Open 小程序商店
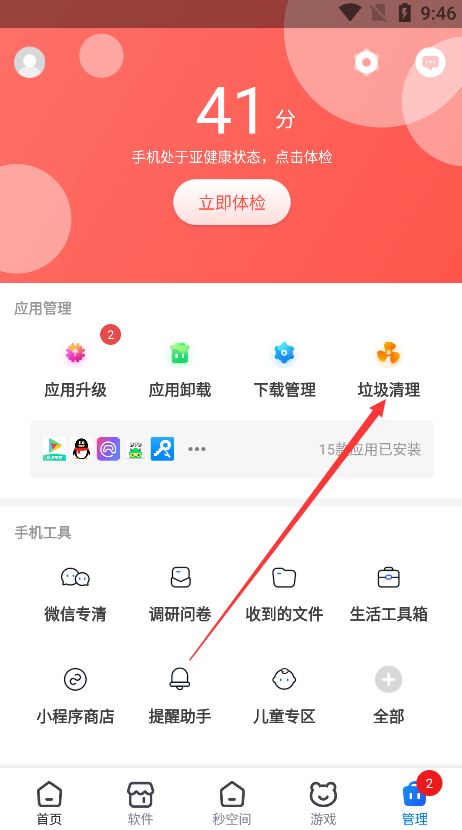 coord(75,696)
